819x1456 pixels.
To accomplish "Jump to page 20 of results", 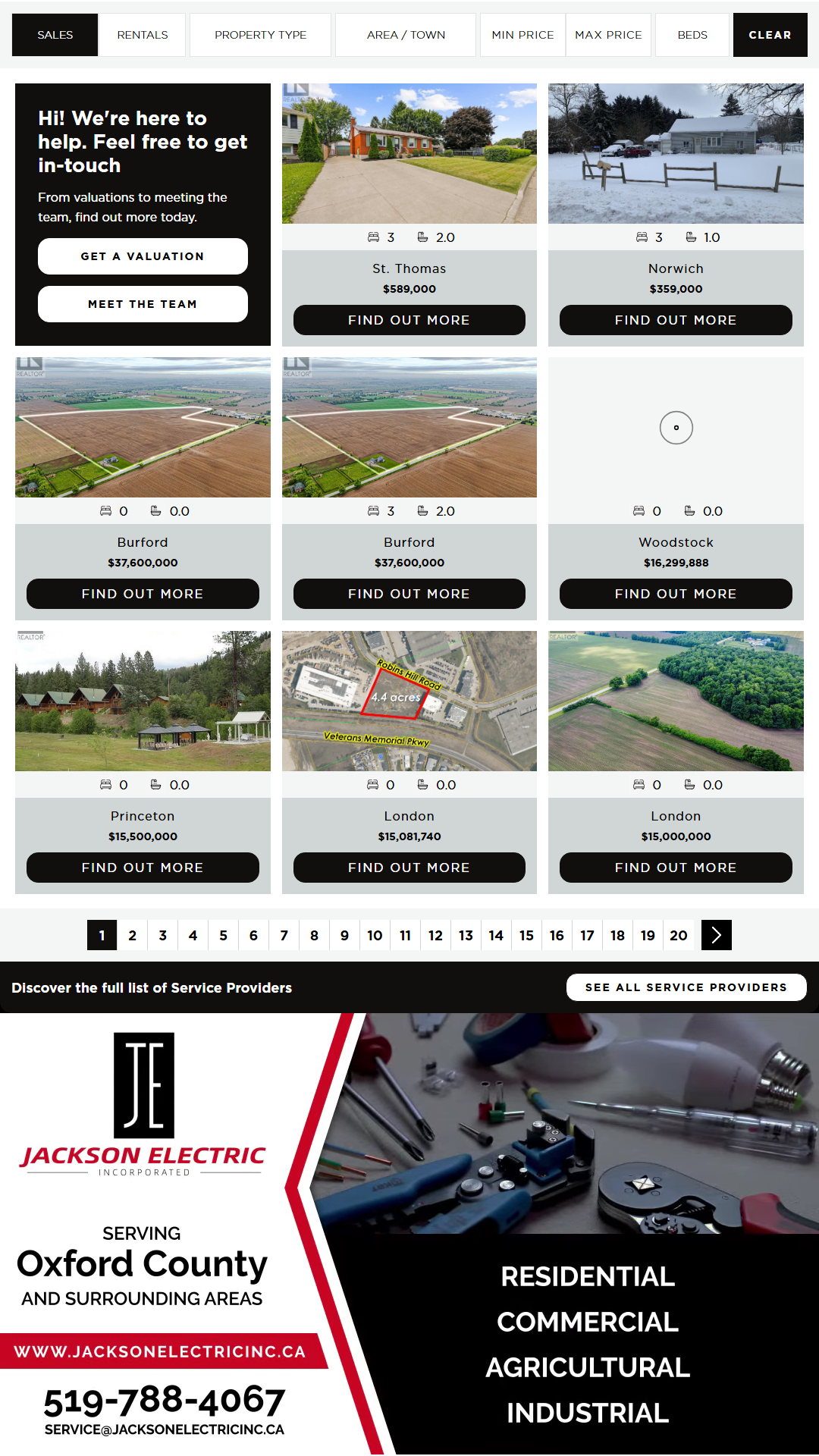I will pos(679,935).
